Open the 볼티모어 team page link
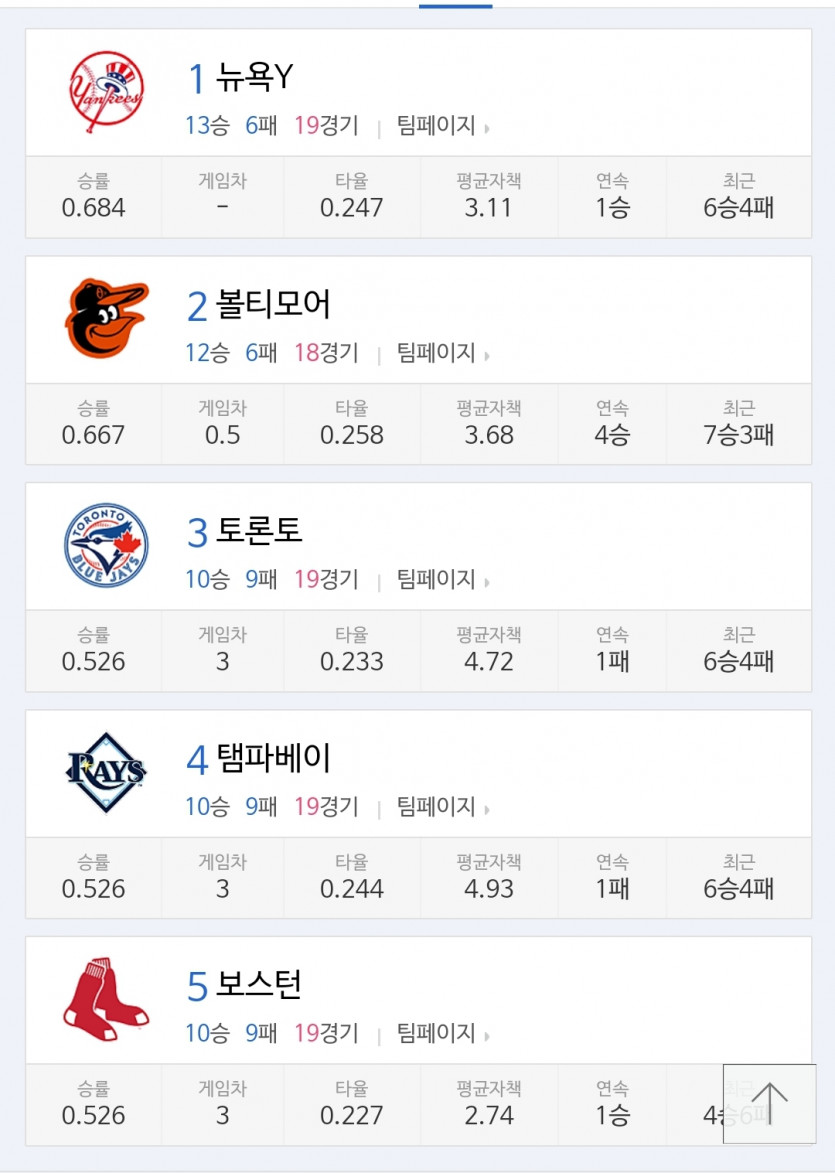The width and height of the screenshot is (835, 1173). pyautogui.click(x=442, y=354)
